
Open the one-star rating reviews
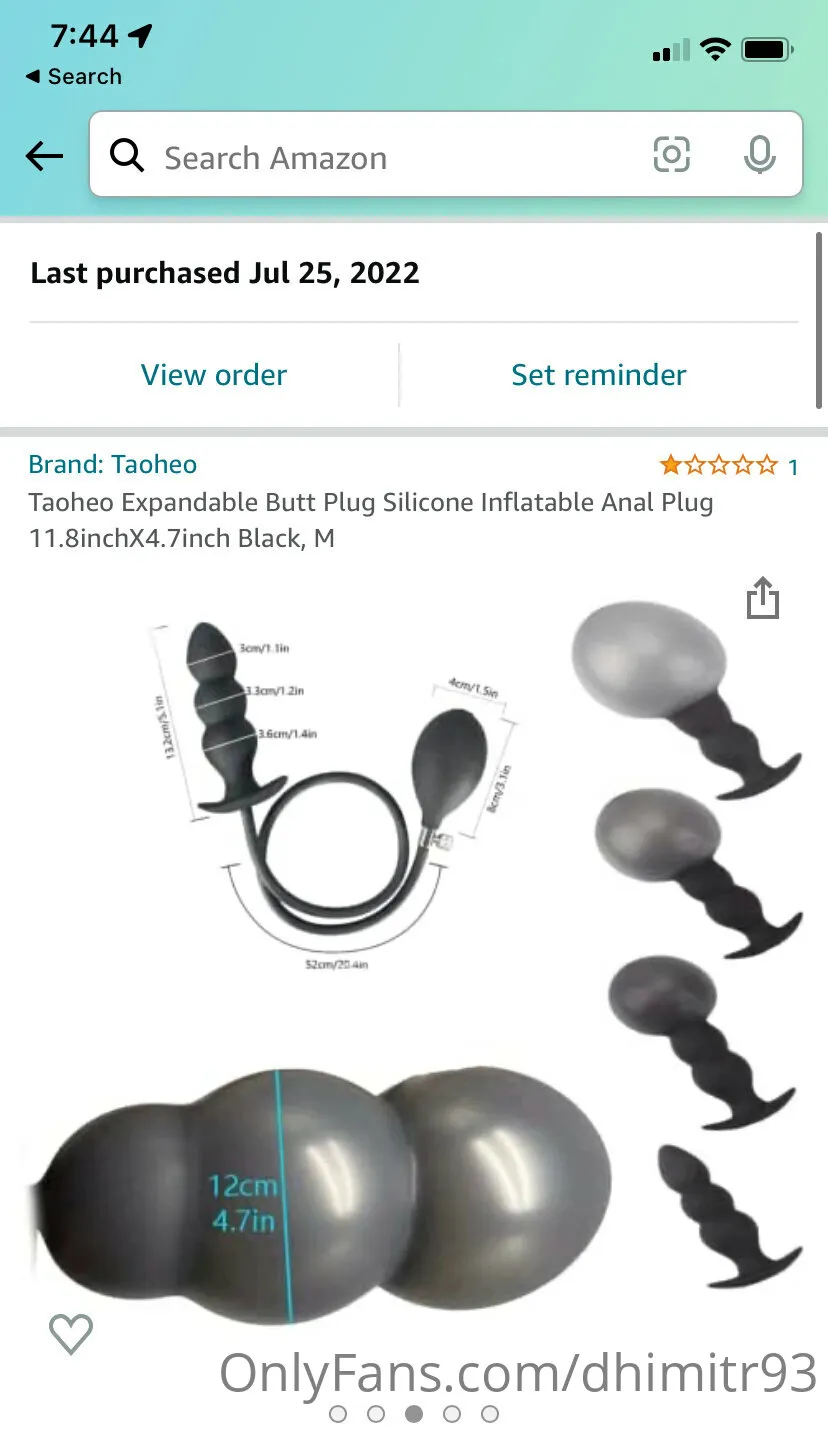[x=727, y=465]
